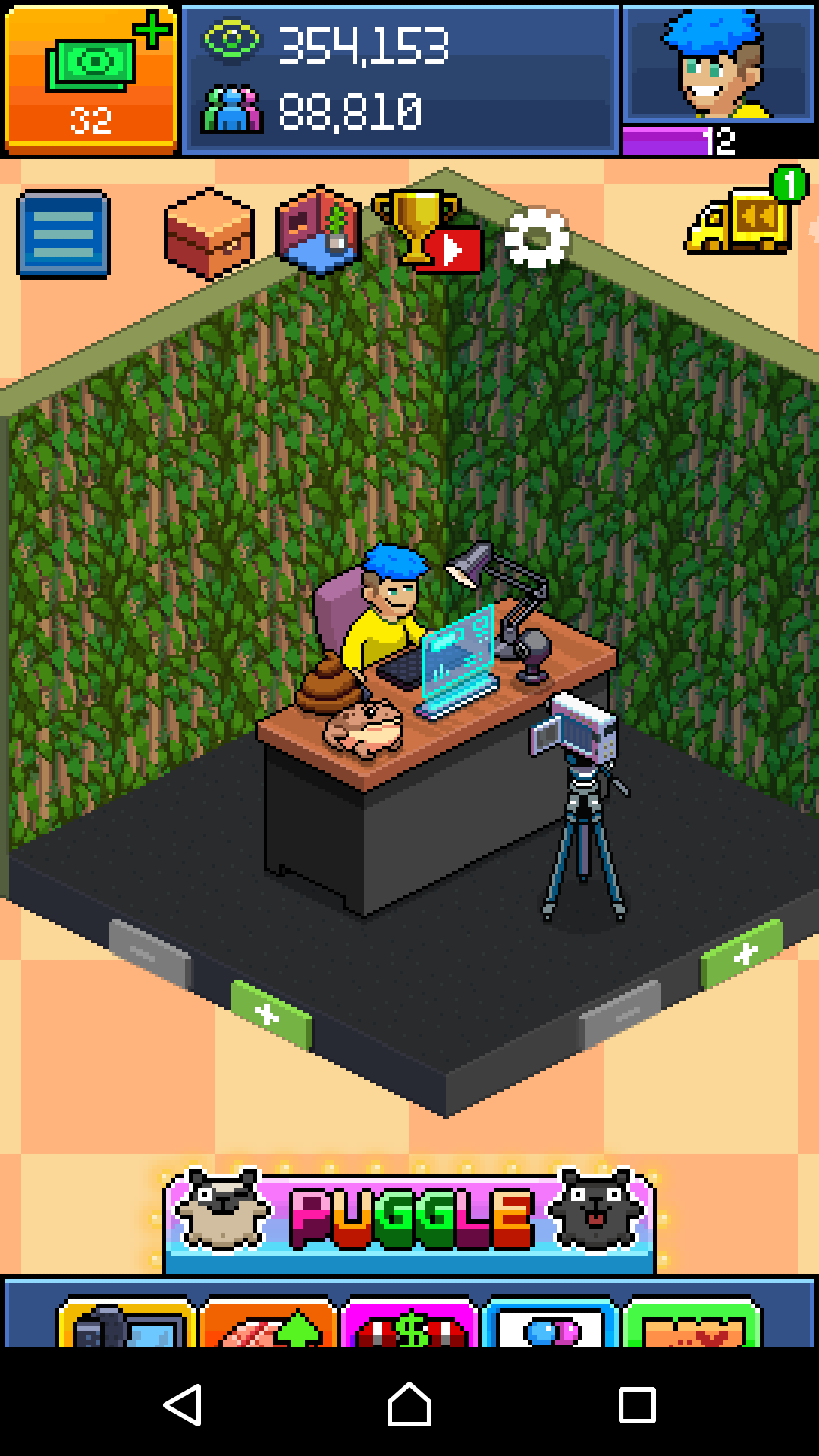The width and height of the screenshot is (819, 1456).
Task: Go to the Android home screen
Action: click(x=409, y=1404)
